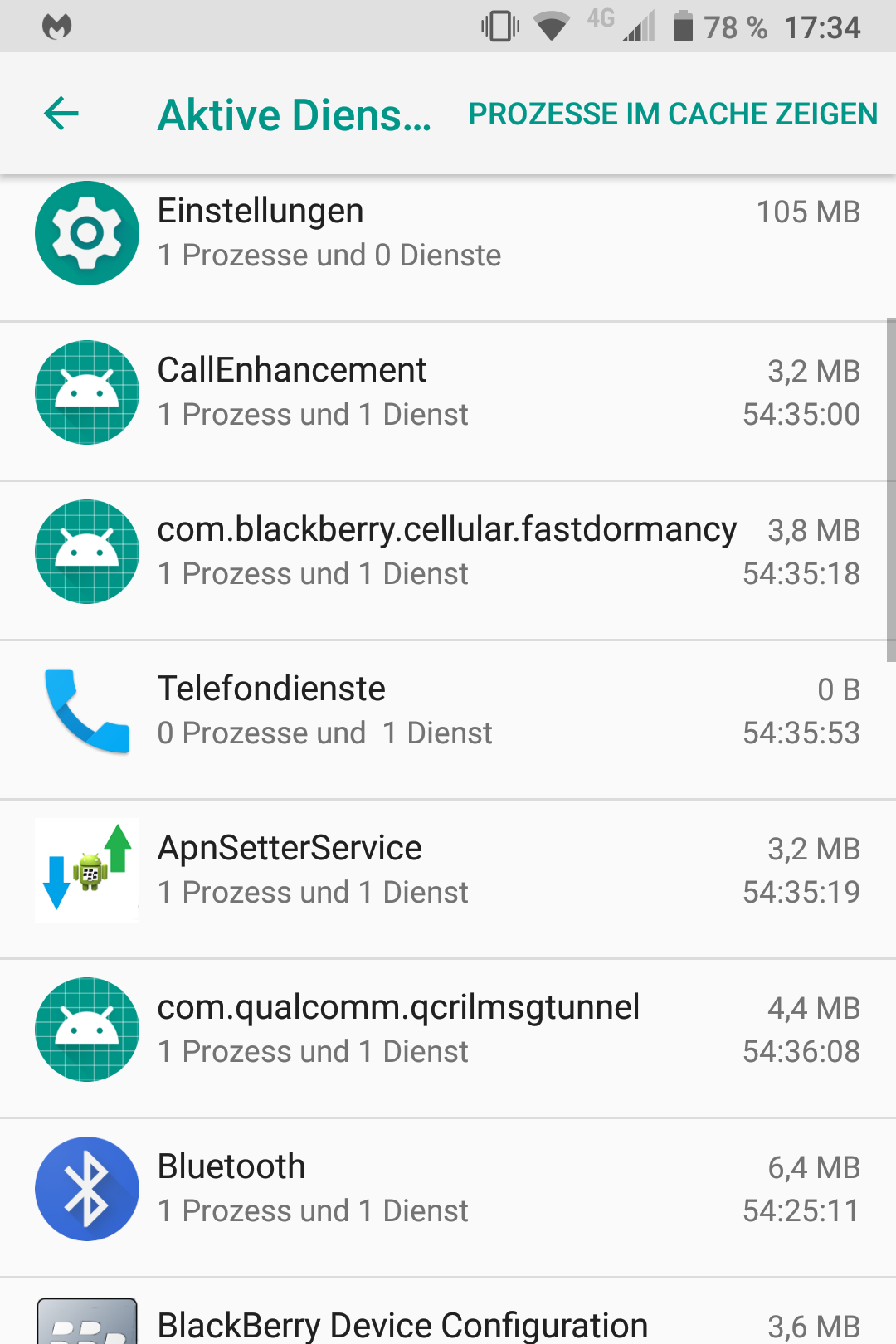Tap PROZESSE IM CACHE ZEIGEN
The height and width of the screenshot is (1344, 896).
pyautogui.click(x=673, y=114)
